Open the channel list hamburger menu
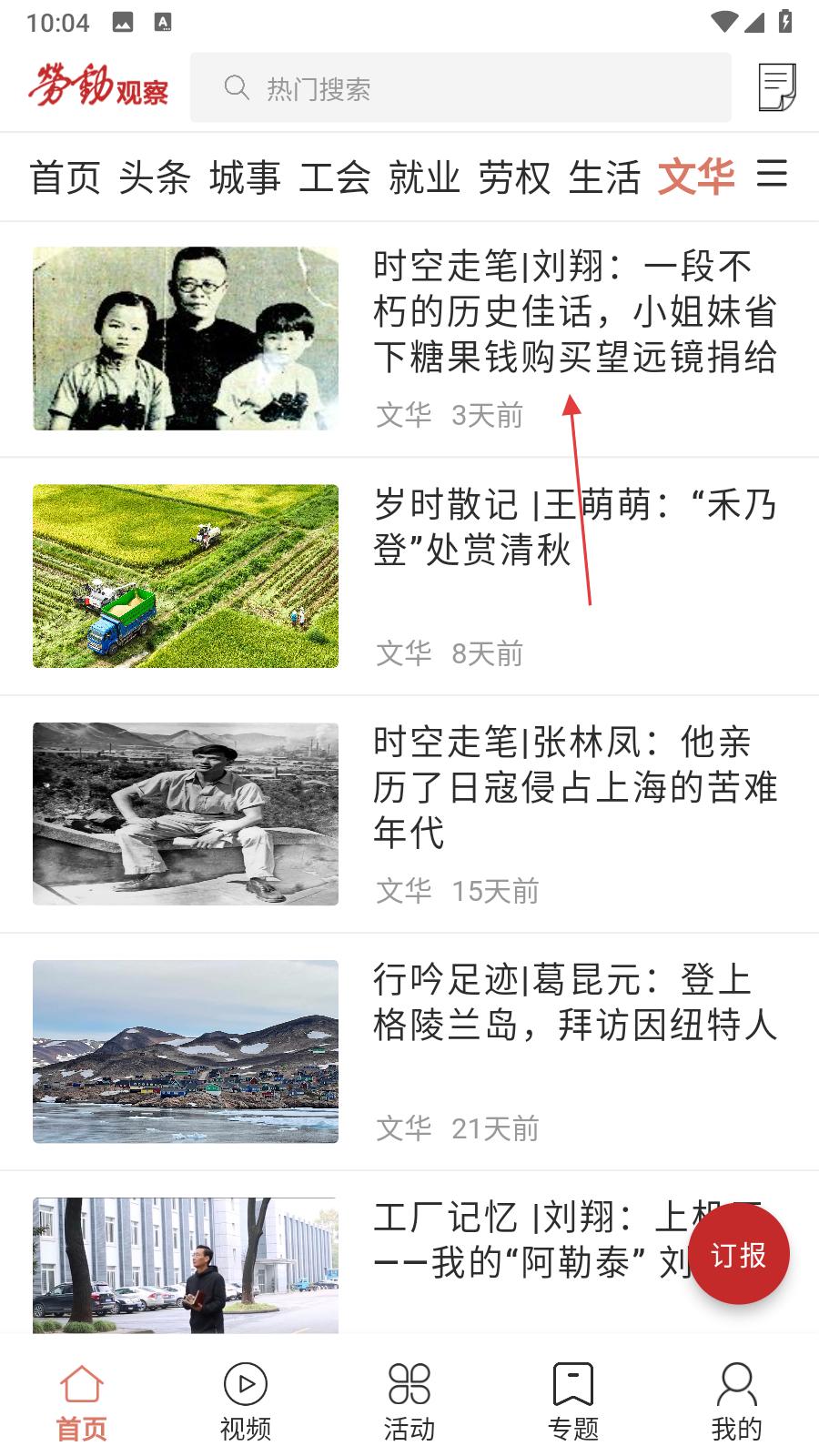The width and height of the screenshot is (819, 1456). tap(772, 173)
